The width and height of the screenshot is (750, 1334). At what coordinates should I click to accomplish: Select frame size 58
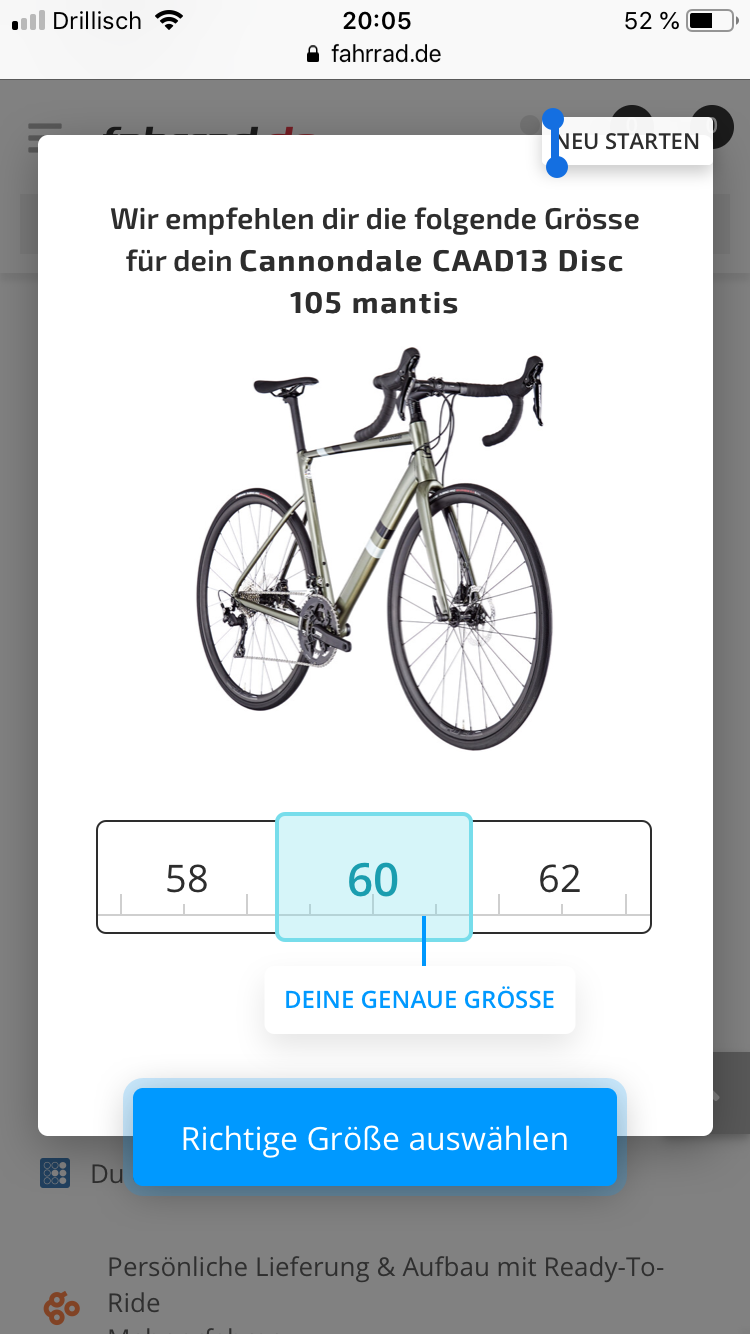187,878
